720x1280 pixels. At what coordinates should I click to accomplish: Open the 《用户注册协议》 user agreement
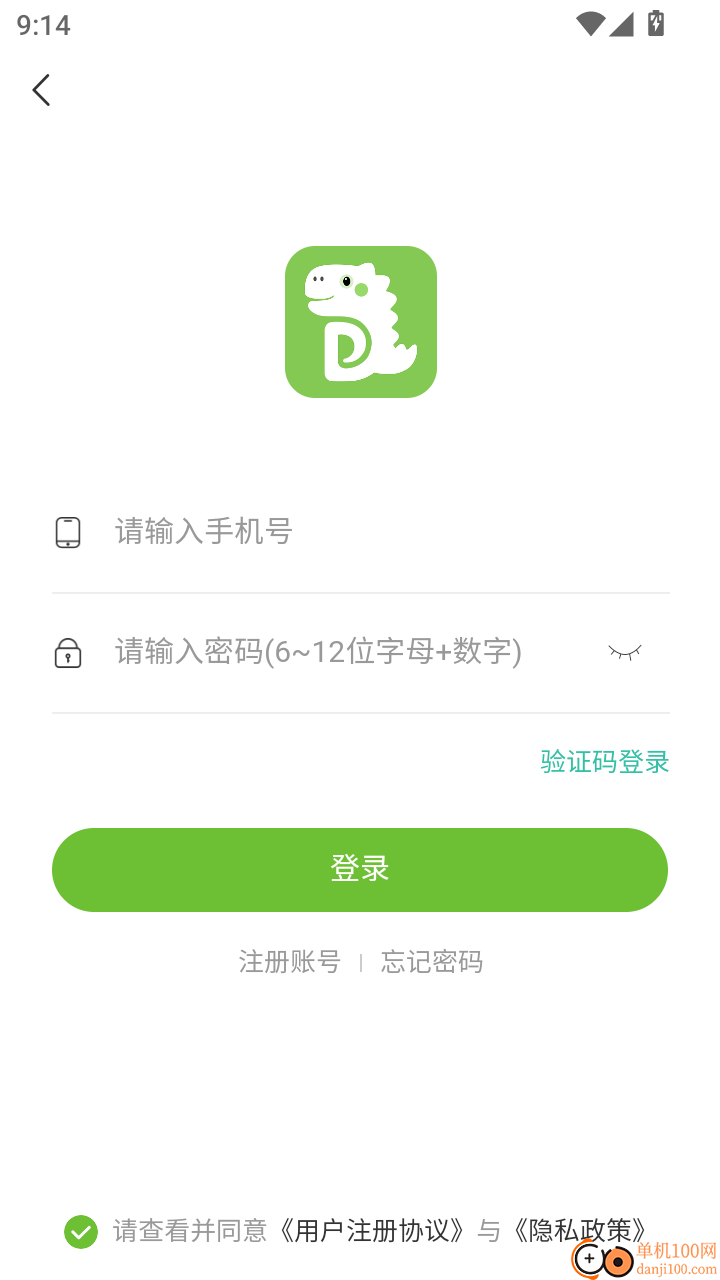coord(370,1232)
